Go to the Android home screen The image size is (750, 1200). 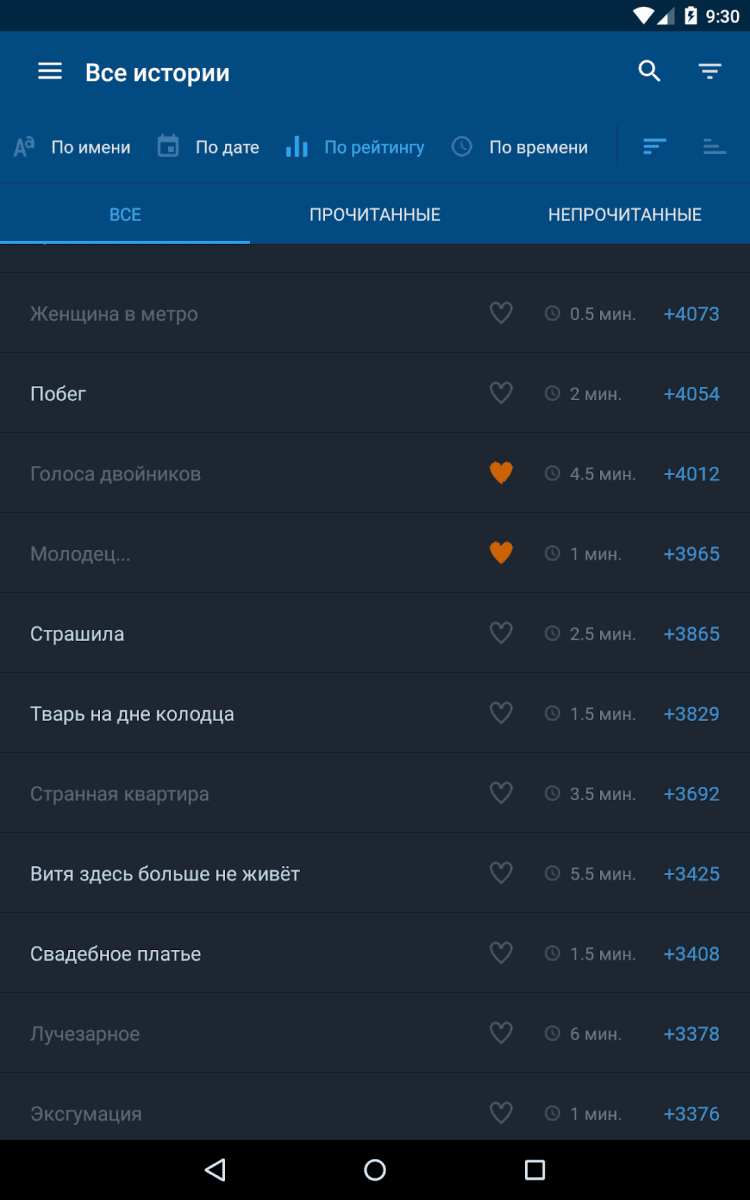click(x=375, y=1170)
